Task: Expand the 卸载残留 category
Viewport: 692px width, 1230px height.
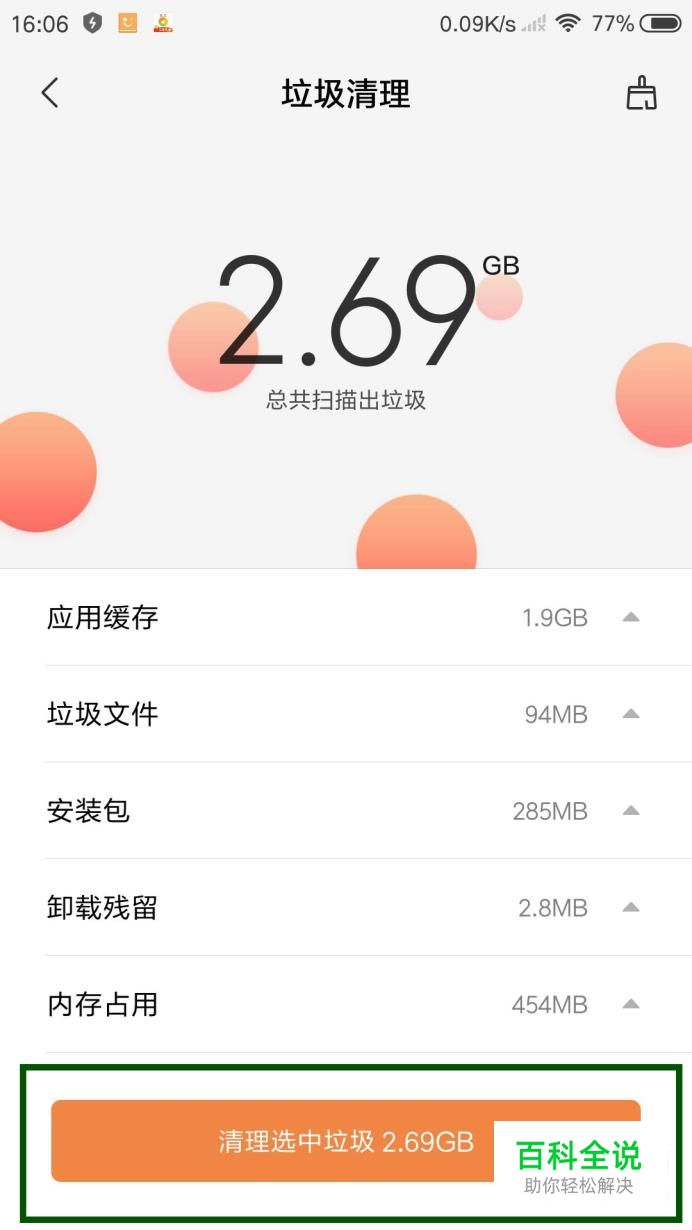Action: point(630,908)
